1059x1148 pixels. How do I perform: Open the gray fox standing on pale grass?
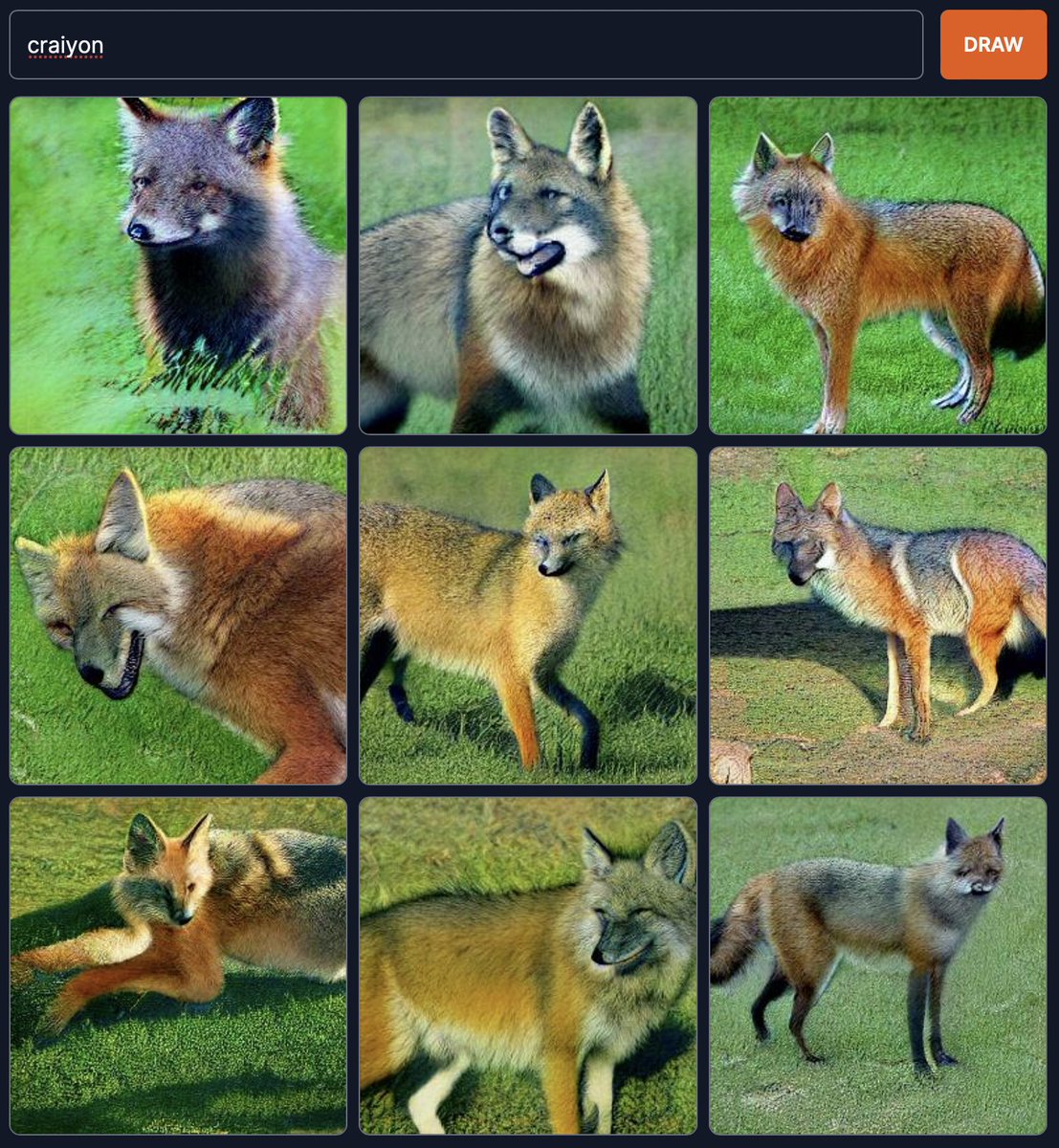[x=877, y=965]
